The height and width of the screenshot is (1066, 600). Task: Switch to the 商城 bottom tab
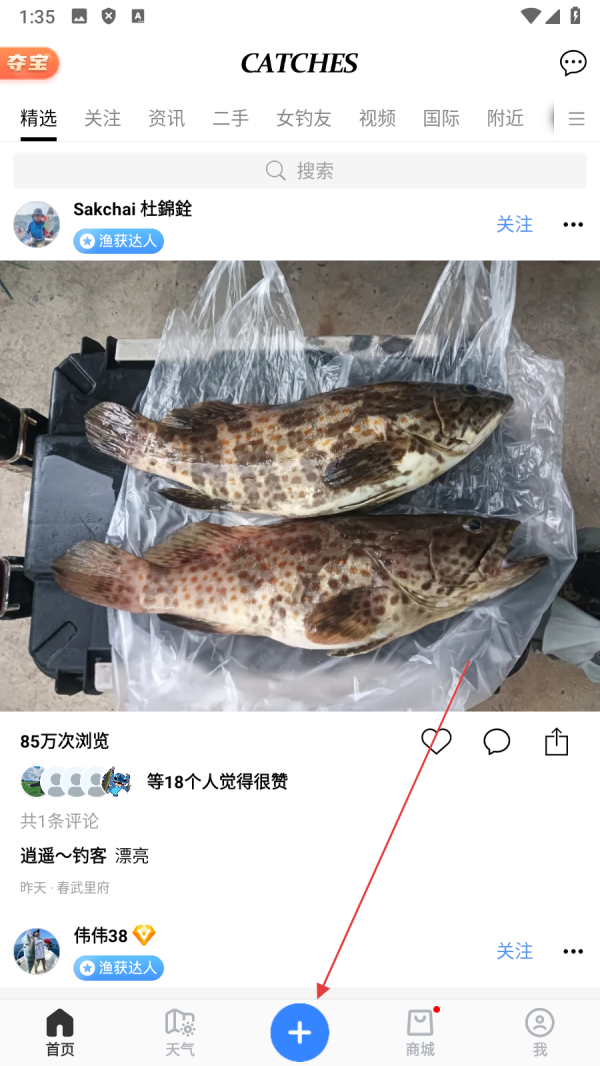point(420,1032)
